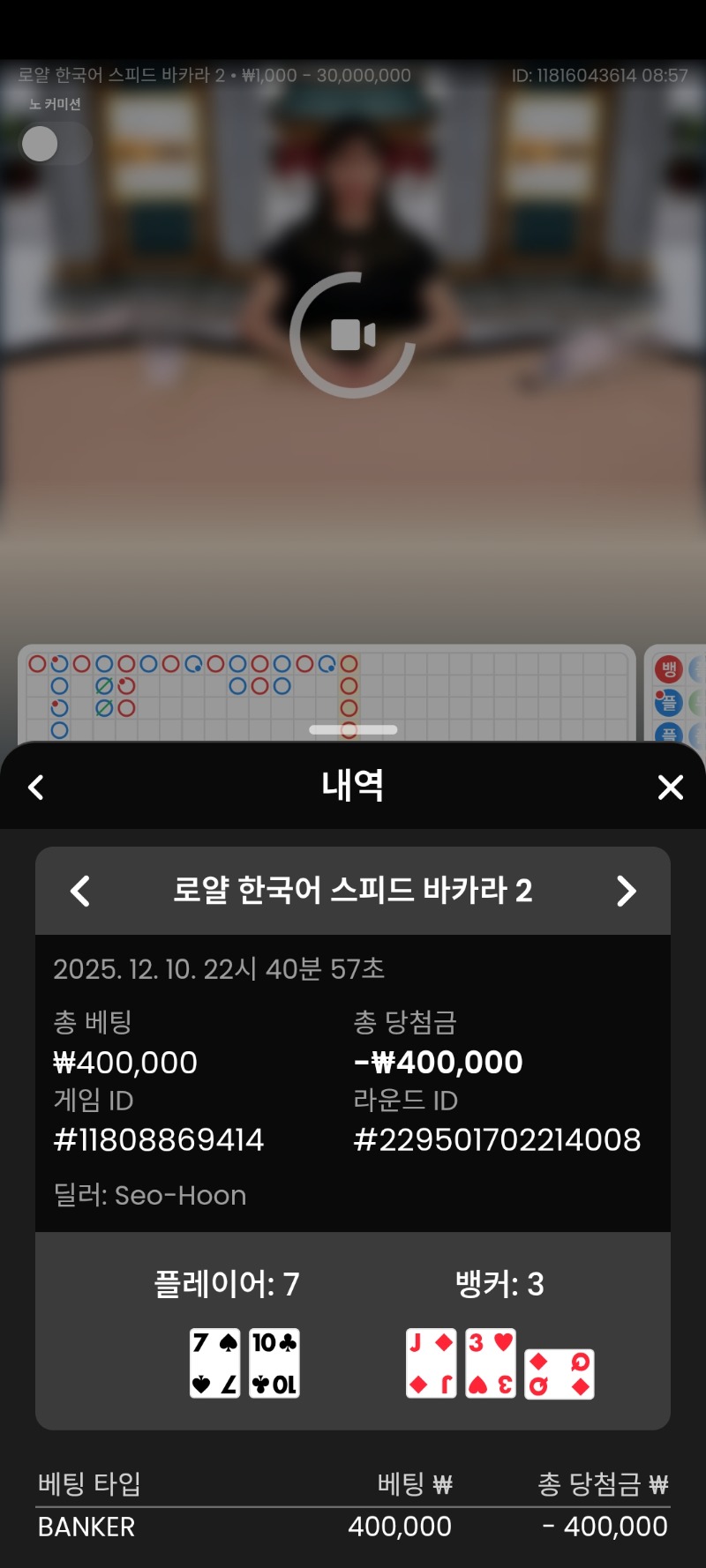Toggle the 노 커미션 switch
Viewport: 706px width, 1568px height.
pos(55,144)
